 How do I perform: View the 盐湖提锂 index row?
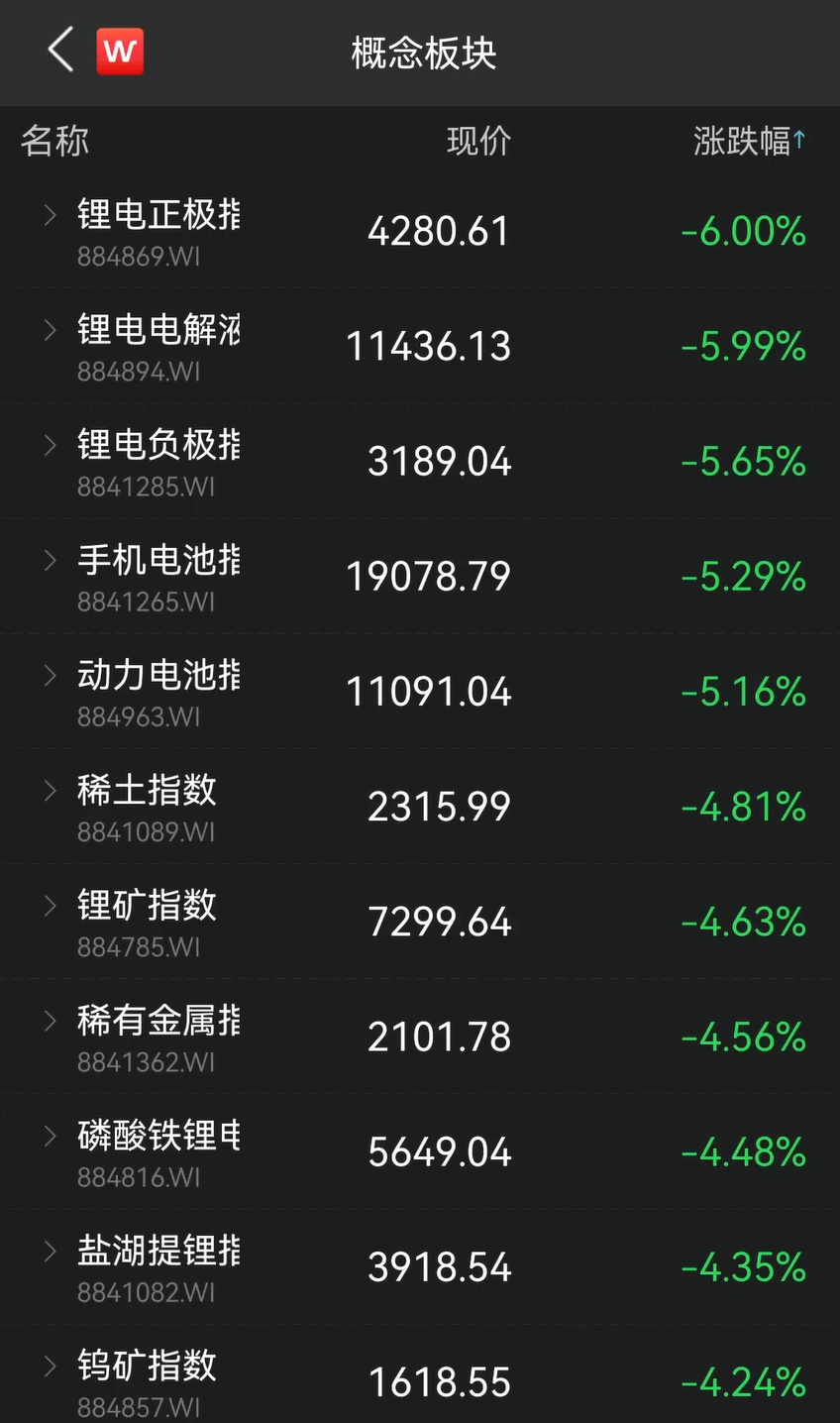[158, 1265]
